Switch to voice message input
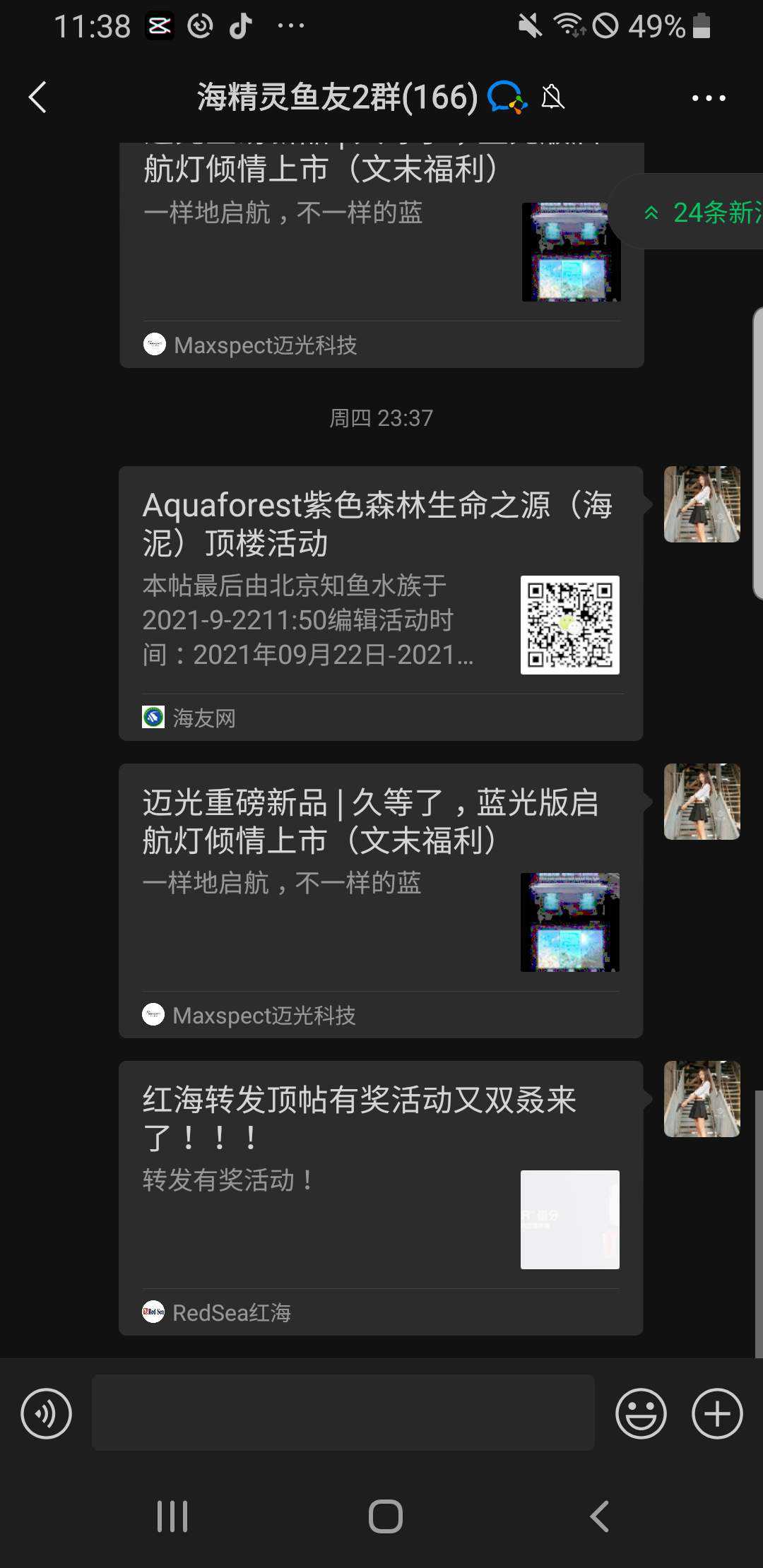This screenshot has height=1568, width=763. [x=47, y=1413]
